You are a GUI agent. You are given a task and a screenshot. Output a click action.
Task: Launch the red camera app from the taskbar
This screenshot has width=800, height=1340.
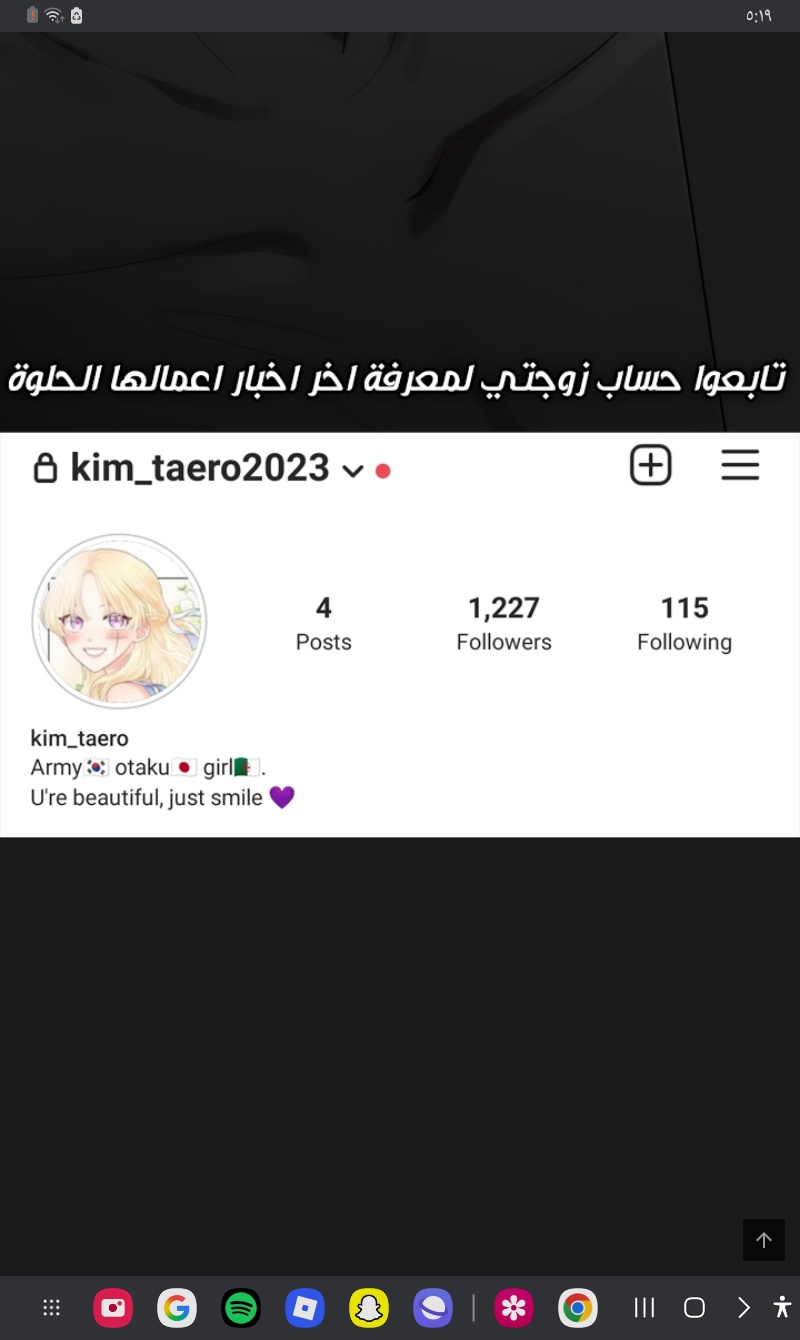(113, 1307)
